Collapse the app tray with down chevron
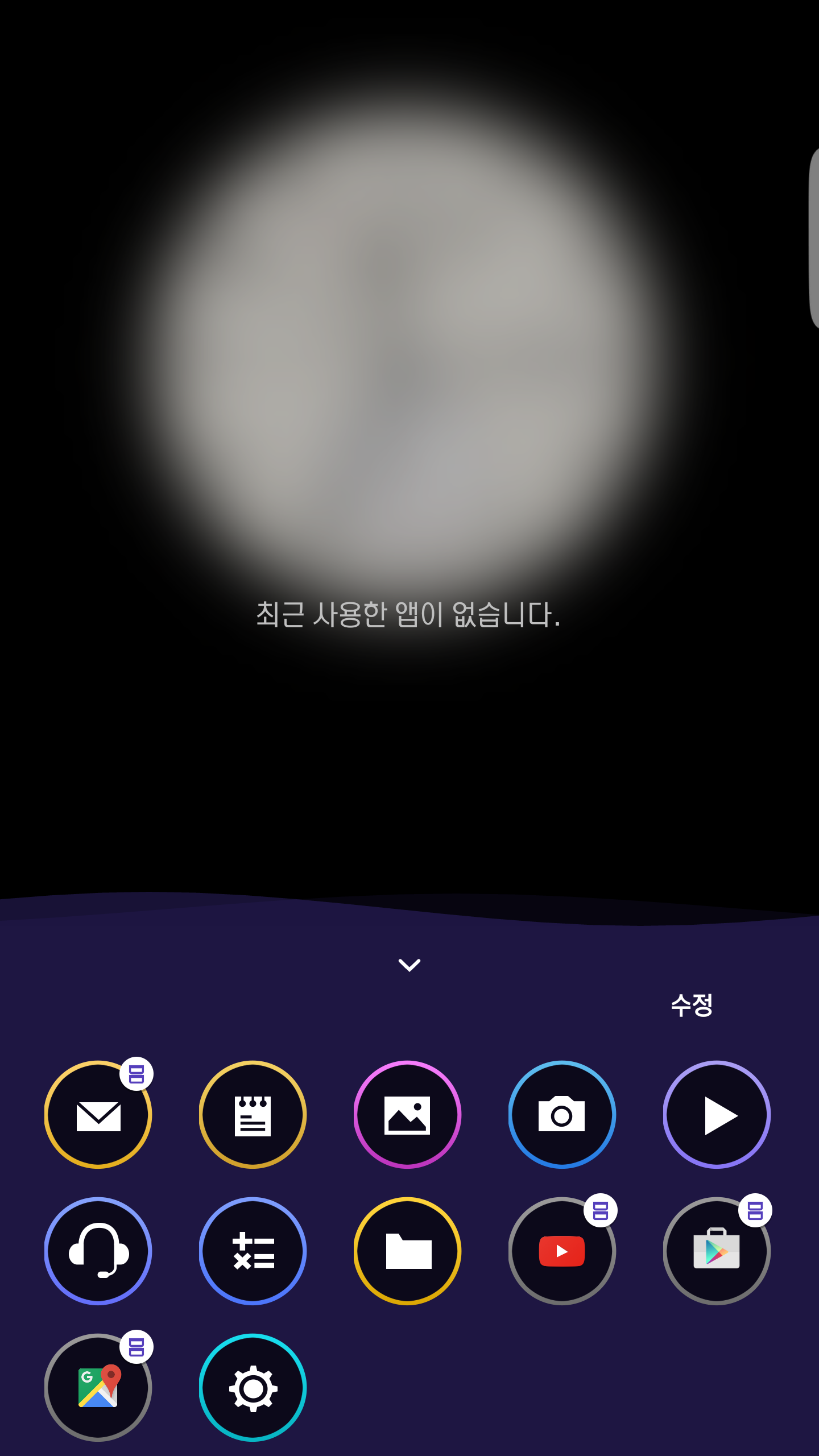Viewport: 819px width, 1456px height. pyautogui.click(x=409, y=965)
